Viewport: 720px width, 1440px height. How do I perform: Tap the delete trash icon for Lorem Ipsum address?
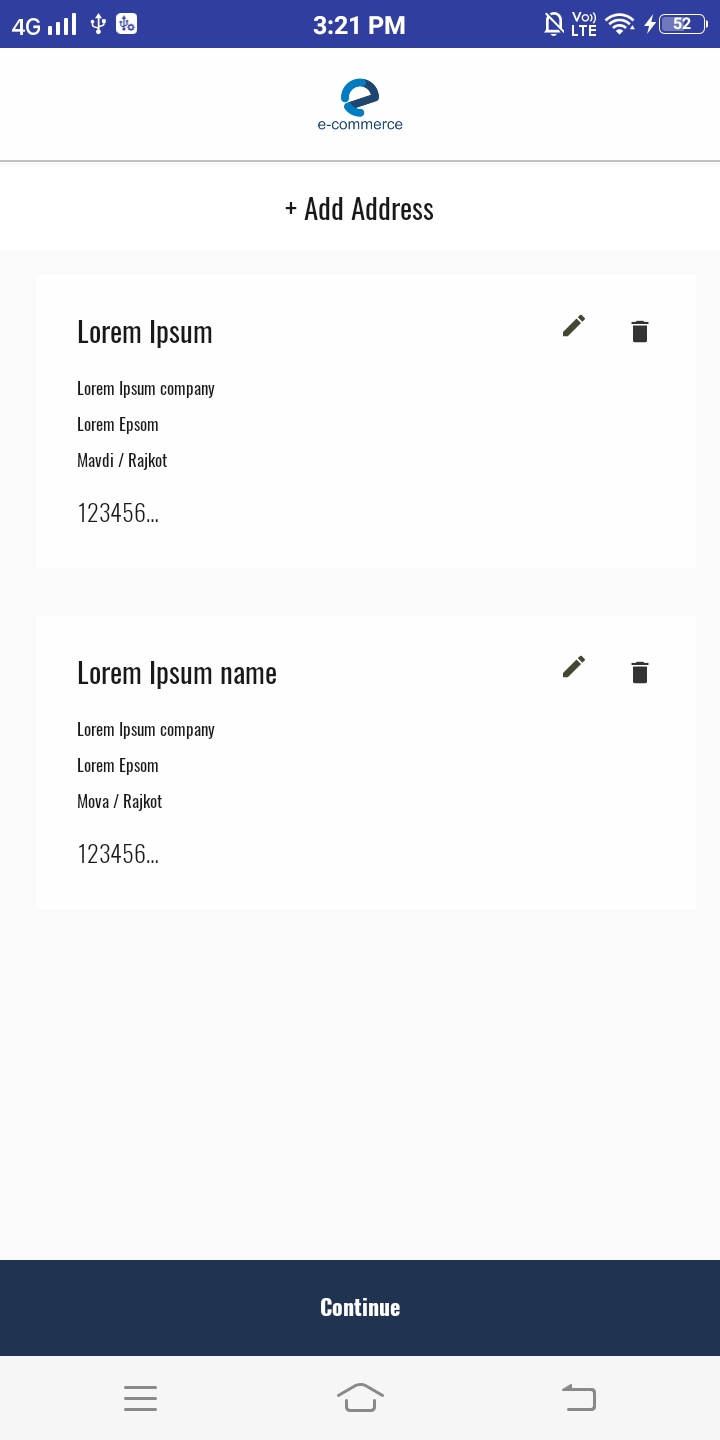639,330
